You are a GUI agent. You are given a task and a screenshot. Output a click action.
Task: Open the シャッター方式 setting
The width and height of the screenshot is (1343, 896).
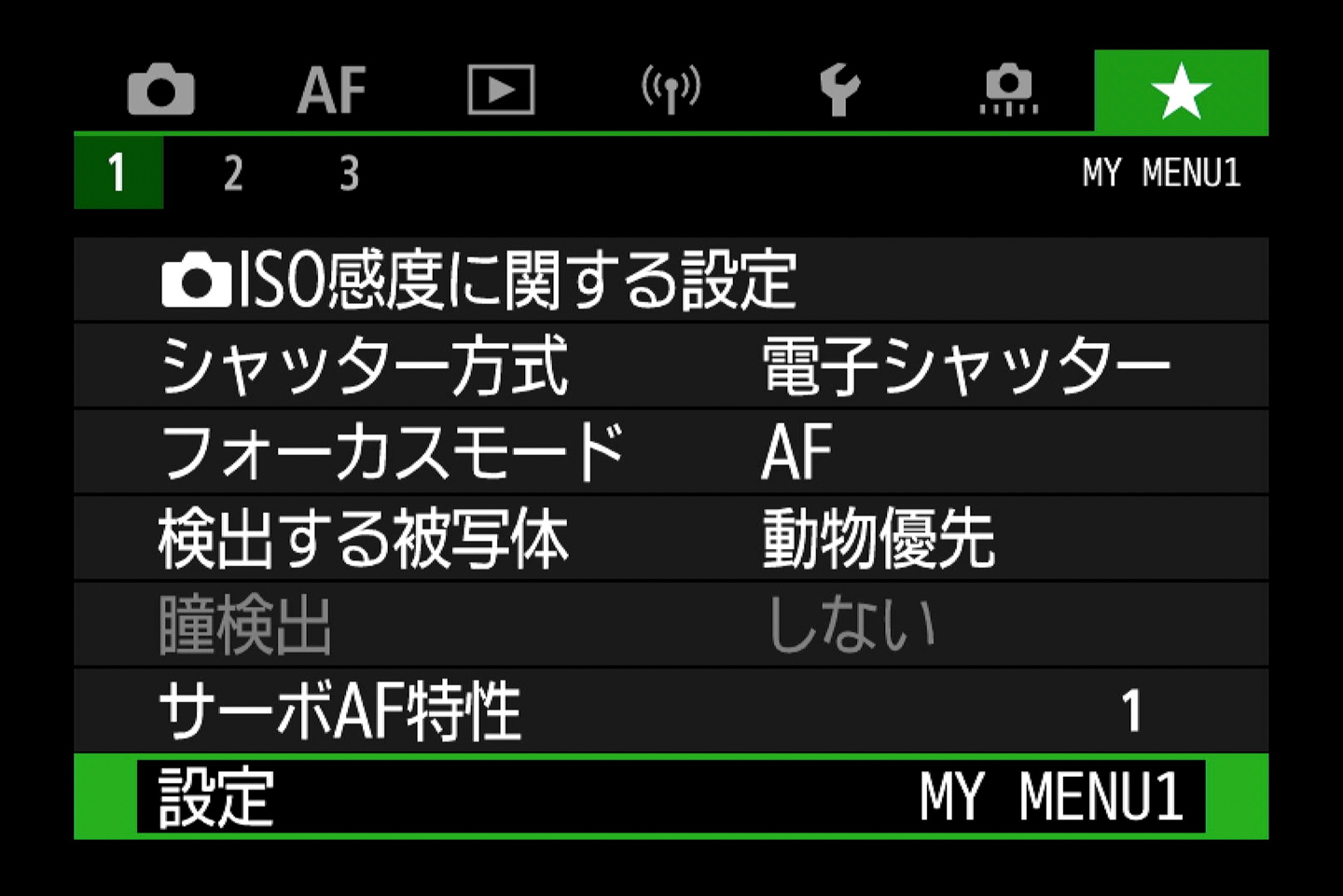pos(670,365)
